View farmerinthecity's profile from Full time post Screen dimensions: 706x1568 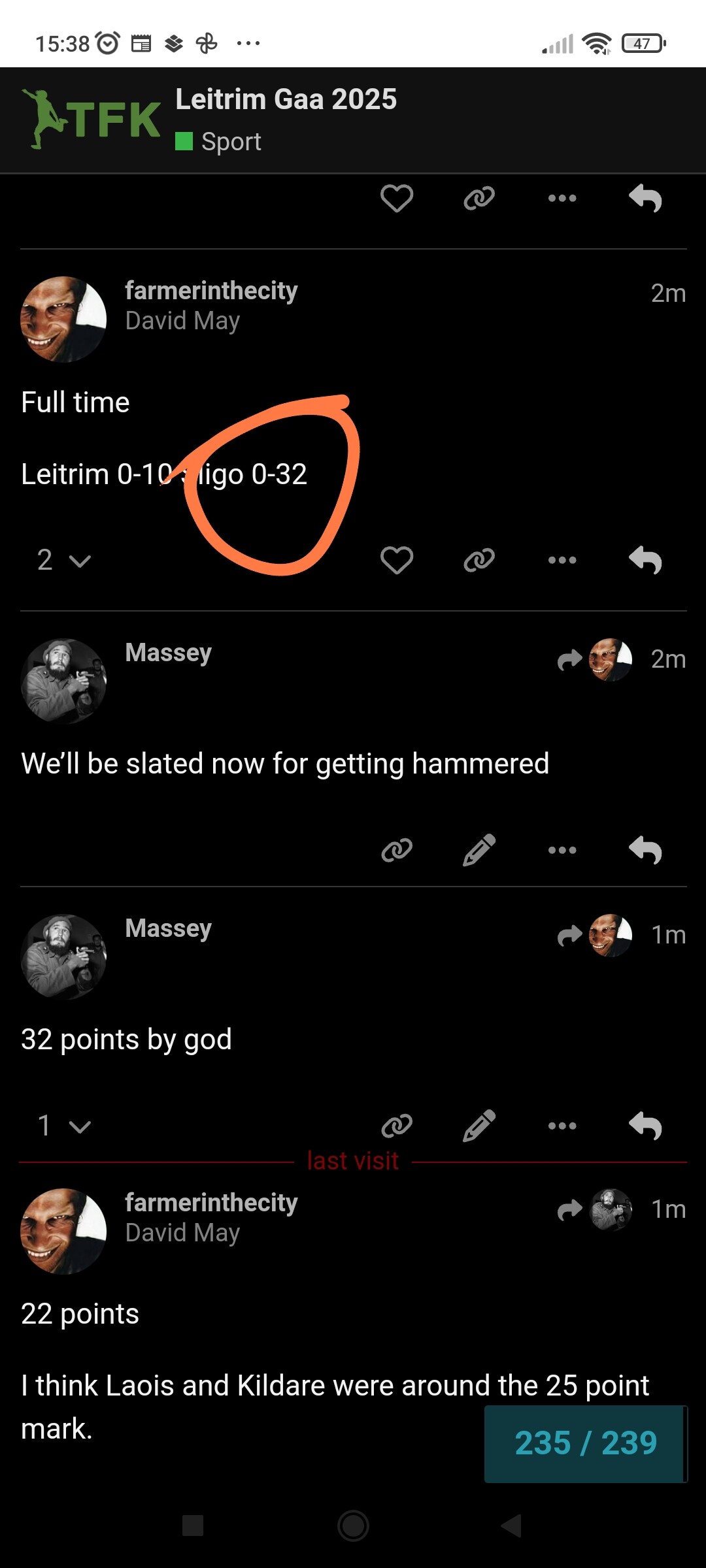[x=63, y=319]
